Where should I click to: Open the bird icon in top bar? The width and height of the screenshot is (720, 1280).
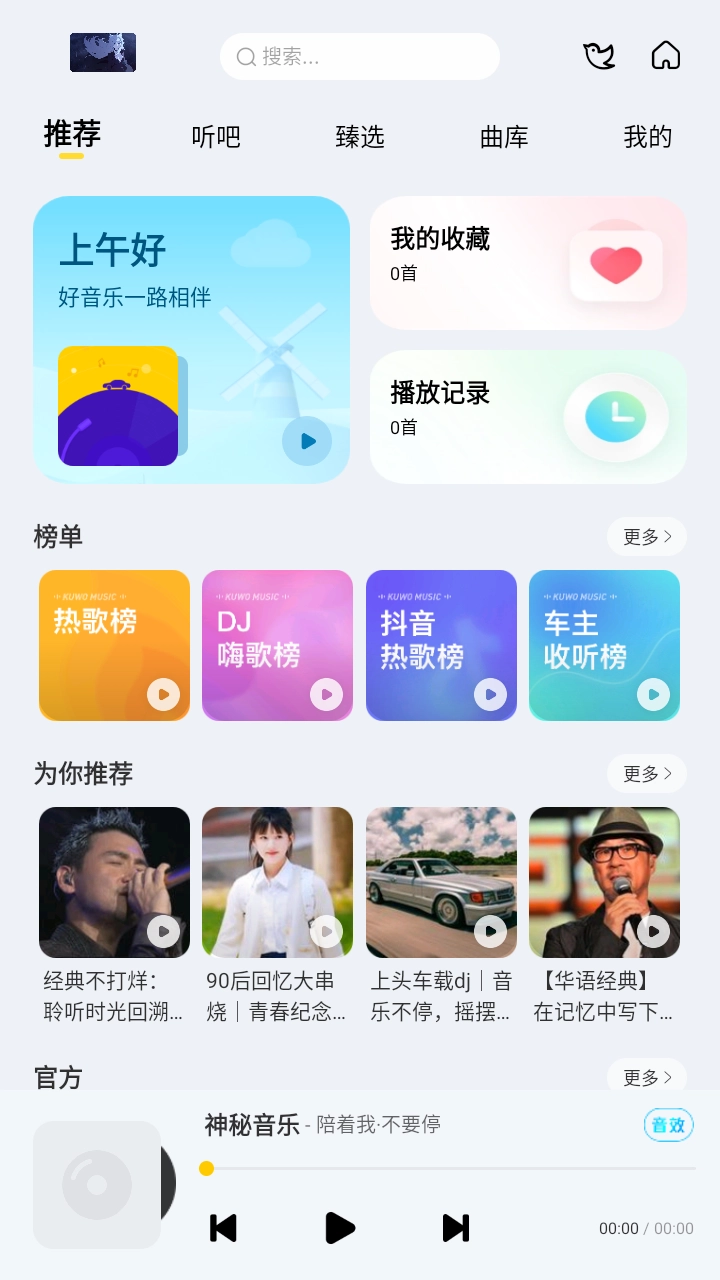(599, 55)
